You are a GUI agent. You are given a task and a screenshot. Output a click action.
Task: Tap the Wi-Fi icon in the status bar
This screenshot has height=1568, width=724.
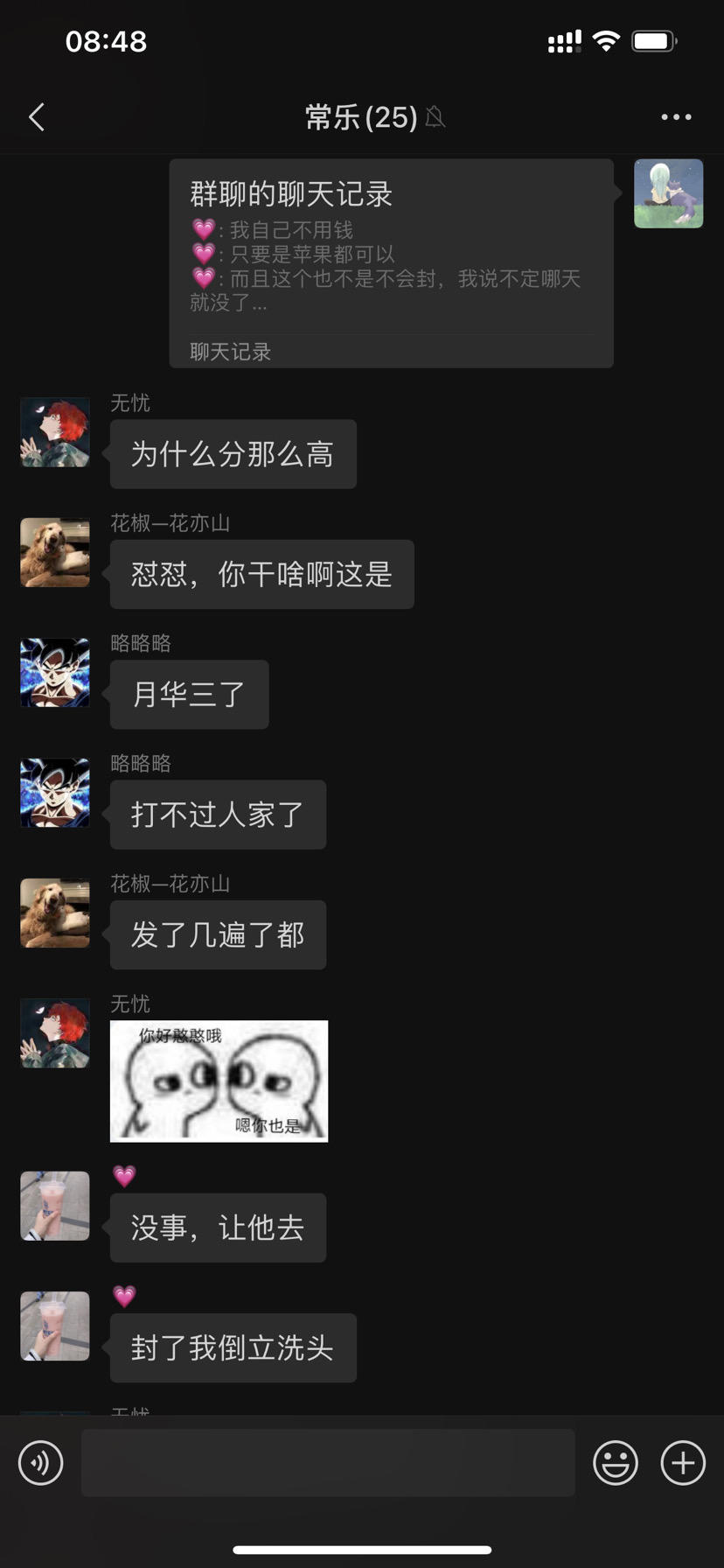pyautogui.click(x=605, y=39)
